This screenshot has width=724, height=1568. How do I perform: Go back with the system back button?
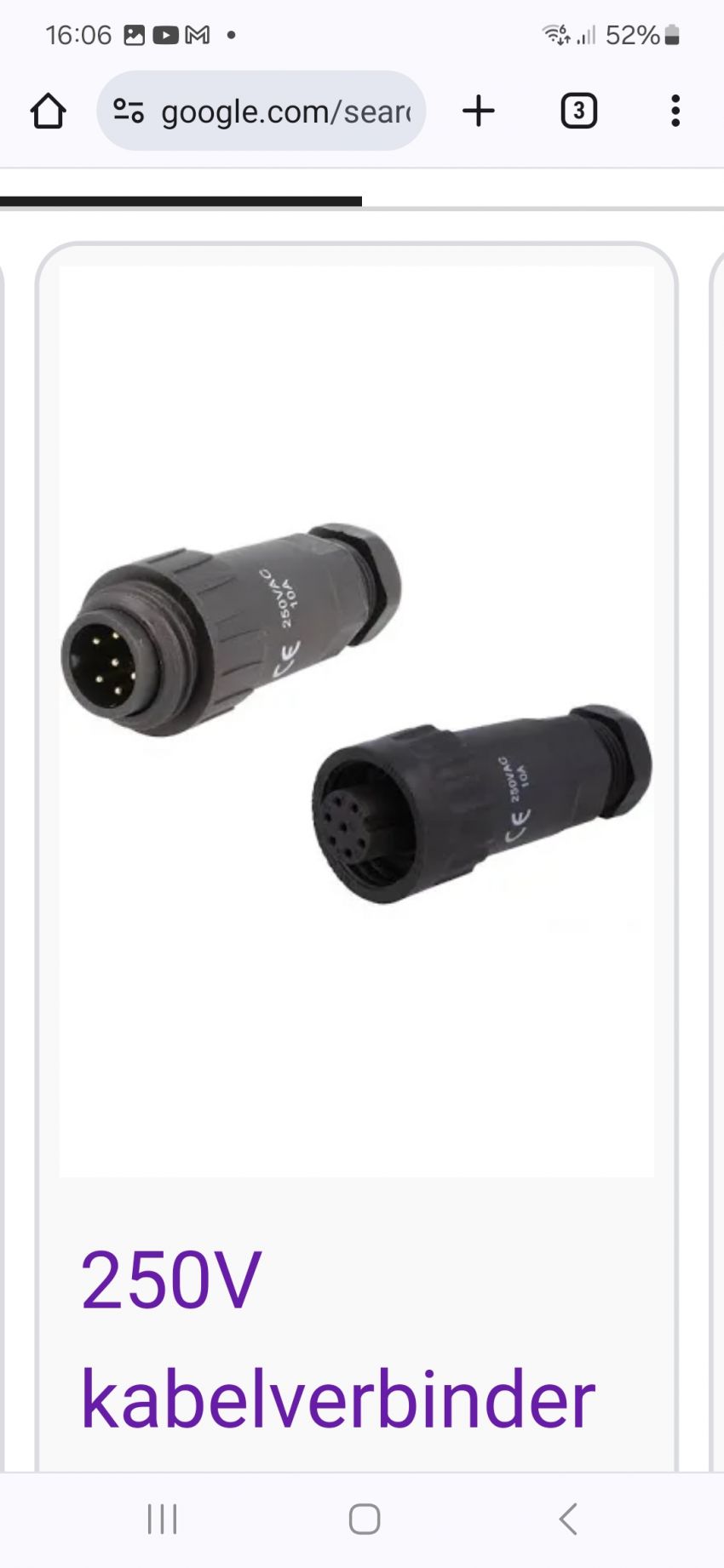(568, 1519)
